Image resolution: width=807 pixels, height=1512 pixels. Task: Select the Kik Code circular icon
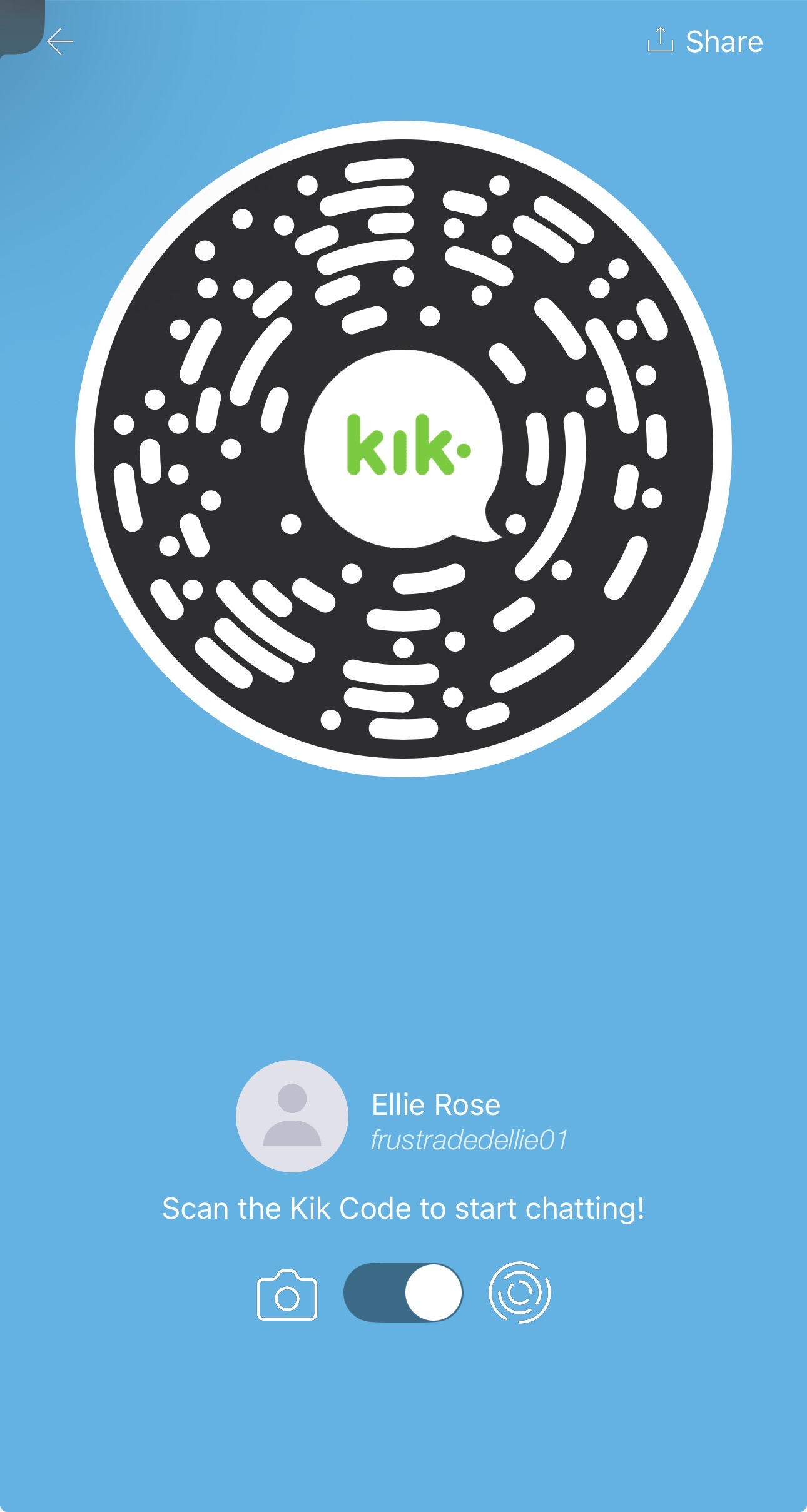point(520,1293)
